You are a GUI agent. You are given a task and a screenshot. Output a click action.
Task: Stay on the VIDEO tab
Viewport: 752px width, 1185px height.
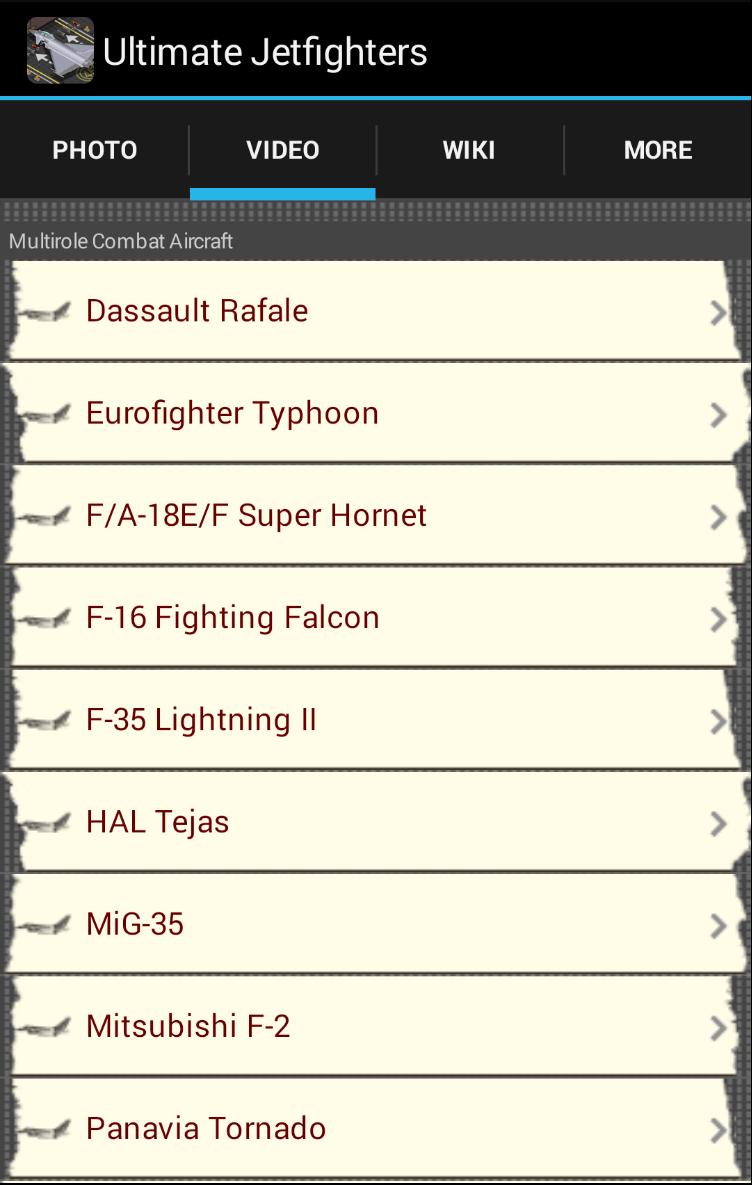(x=282, y=150)
